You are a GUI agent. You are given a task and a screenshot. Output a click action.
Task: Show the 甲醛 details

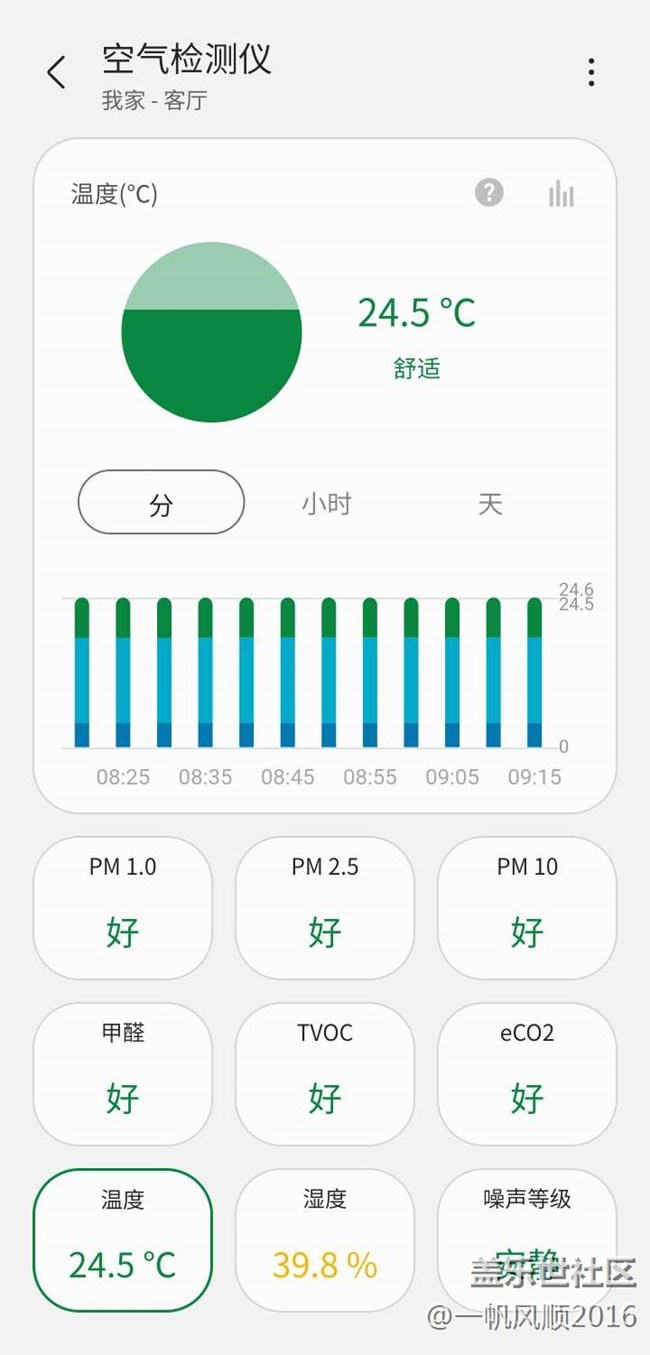pos(123,1073)
